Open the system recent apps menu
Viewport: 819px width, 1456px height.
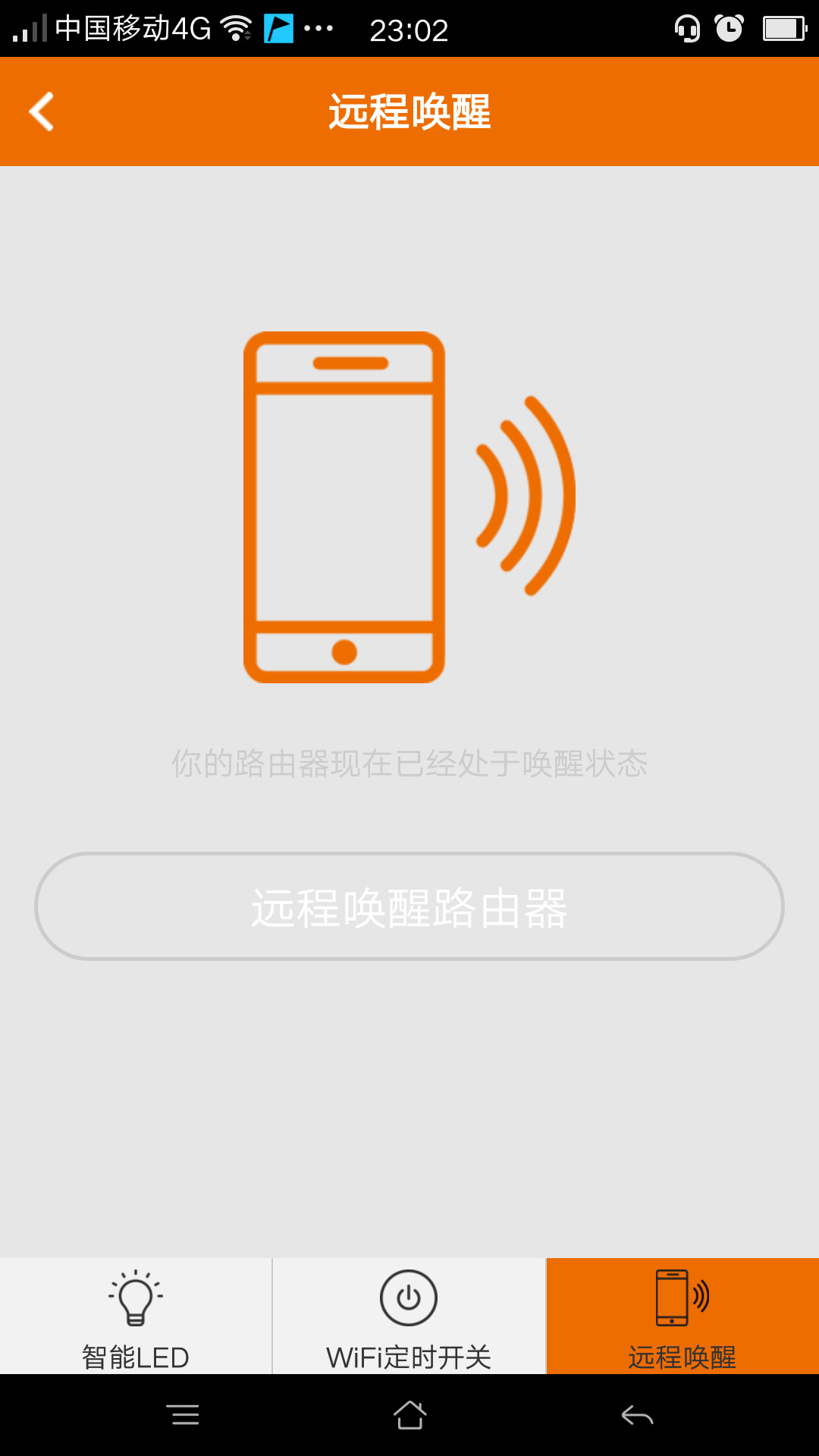point(183,1415)
